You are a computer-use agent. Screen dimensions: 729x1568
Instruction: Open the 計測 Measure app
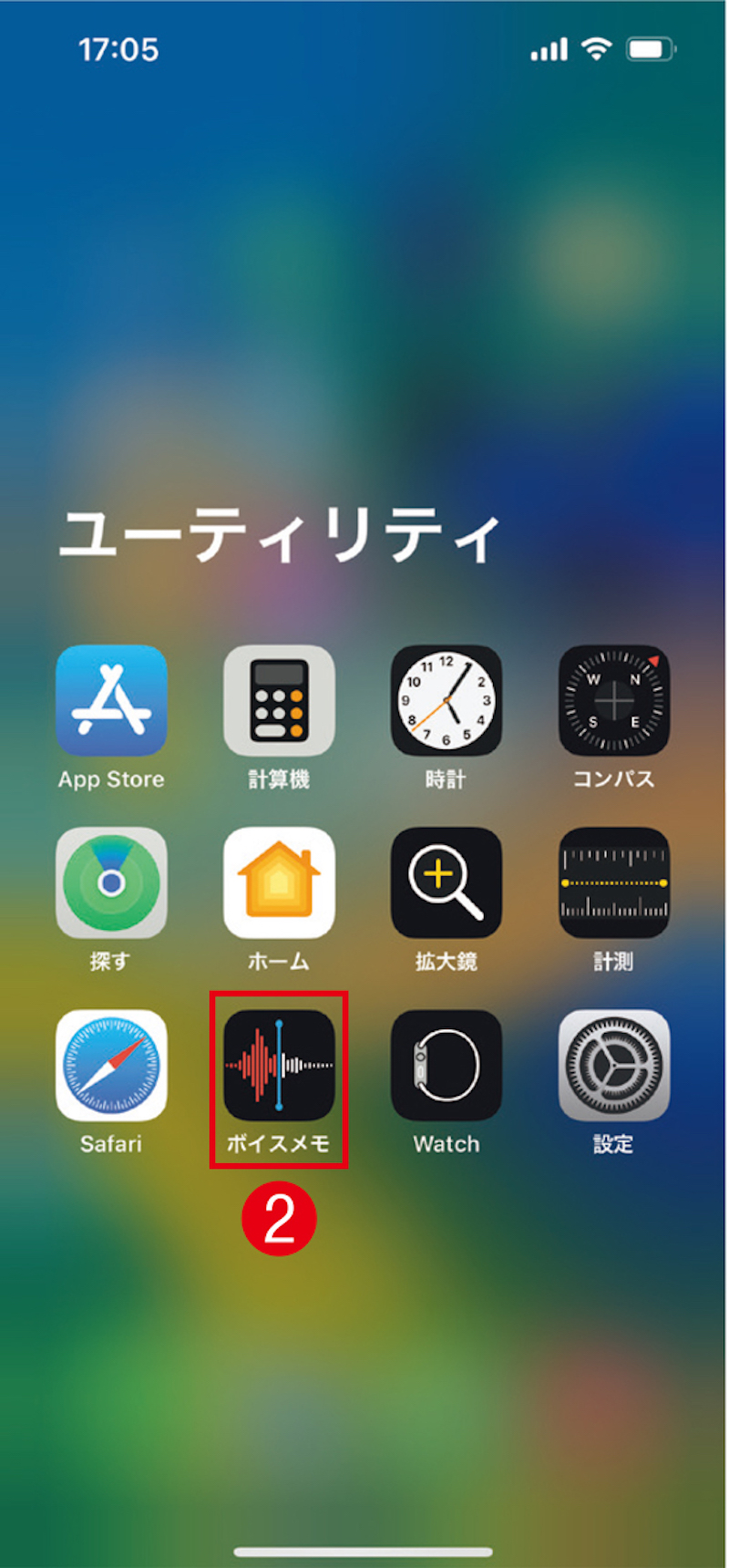pos(614,882)
